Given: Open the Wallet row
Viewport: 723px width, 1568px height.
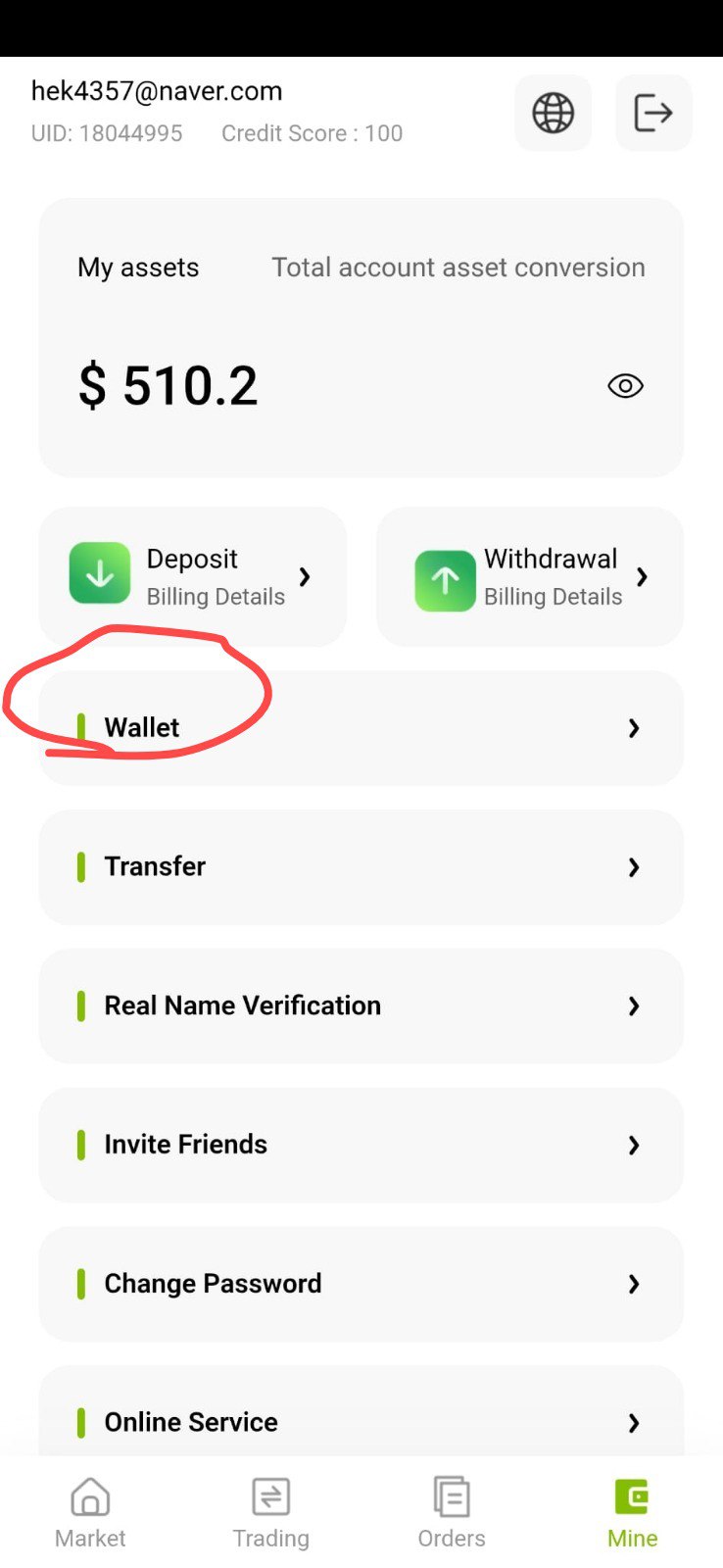Looking at the screenshot, I should click(361, 728).
